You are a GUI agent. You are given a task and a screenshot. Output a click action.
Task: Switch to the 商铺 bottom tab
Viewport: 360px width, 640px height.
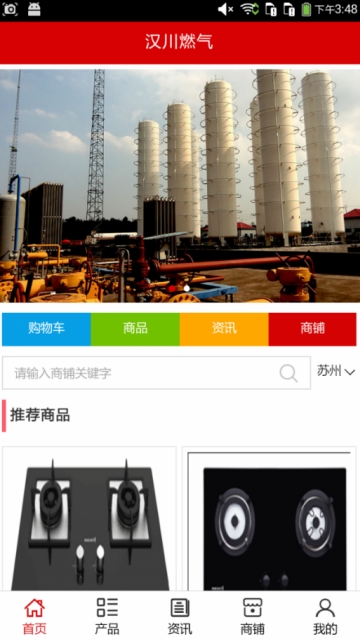[x=252, y=616]
